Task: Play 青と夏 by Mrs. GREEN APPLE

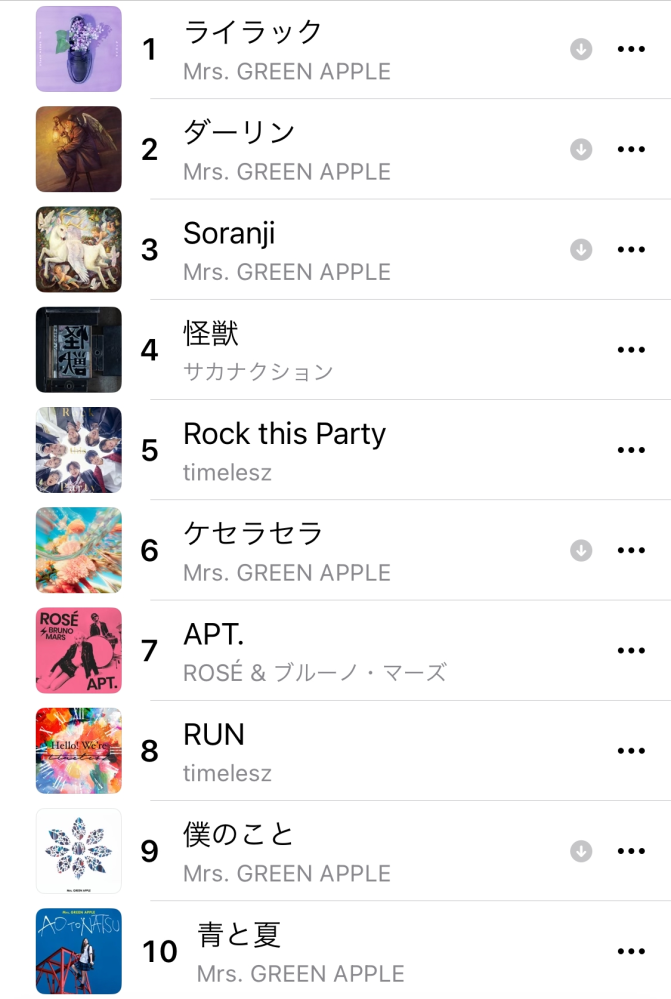Action: pos(239,934)
